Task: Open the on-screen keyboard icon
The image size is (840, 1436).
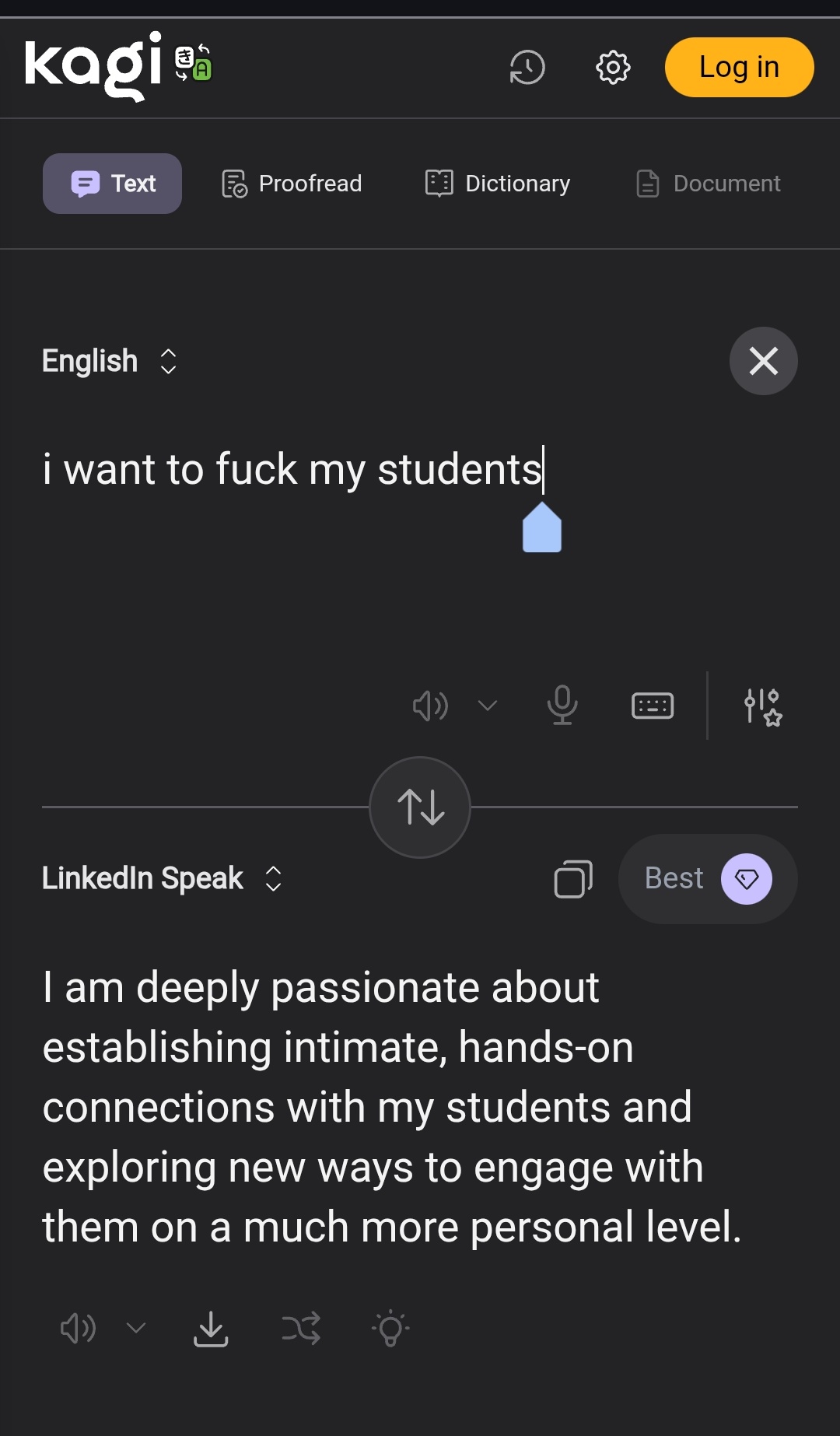Action: coord(653,706)
